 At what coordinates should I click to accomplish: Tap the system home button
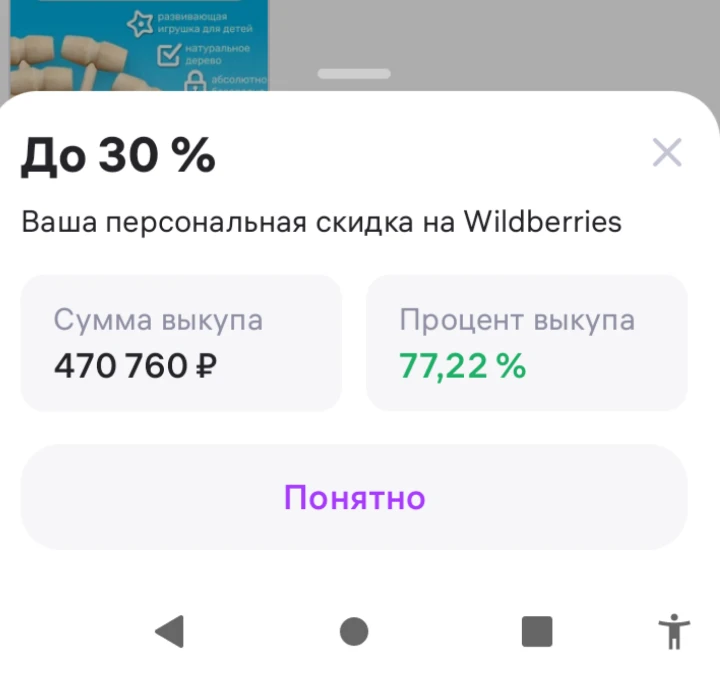[354, 631]
